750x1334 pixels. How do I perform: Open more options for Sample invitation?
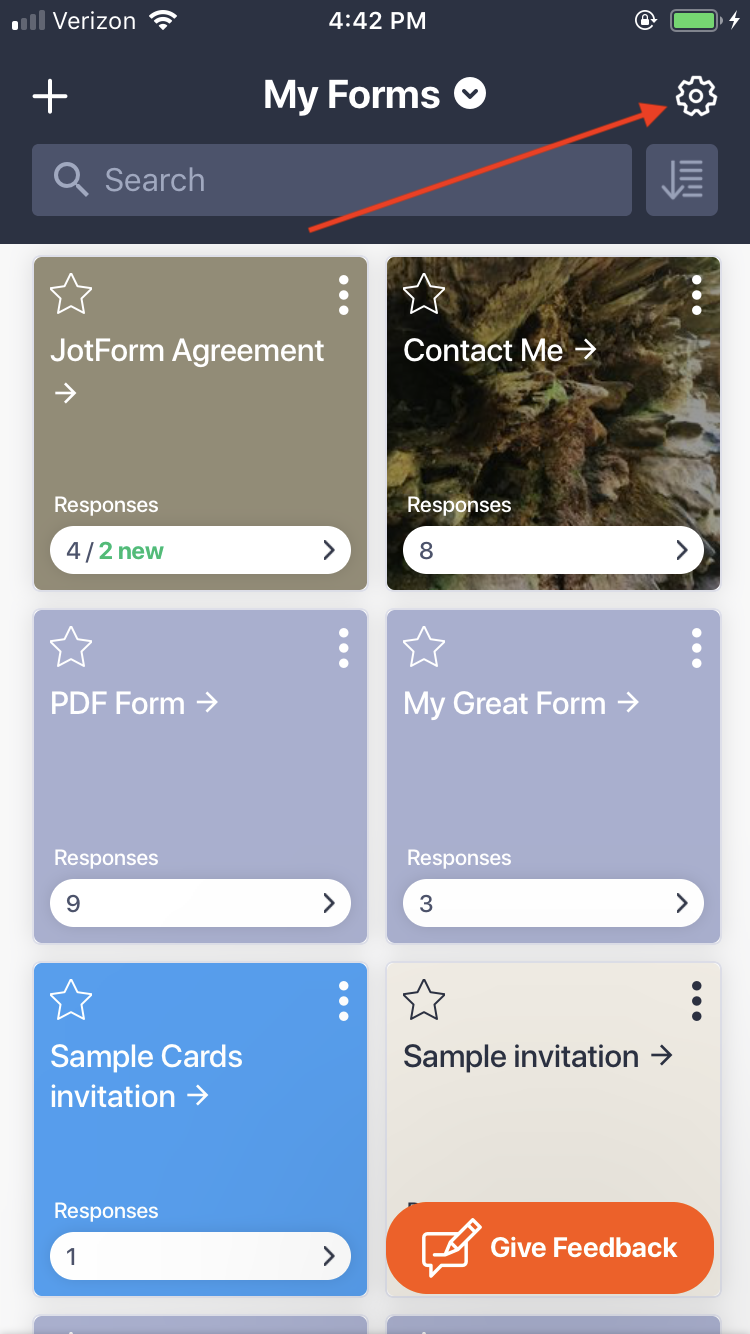point(697,1000)
